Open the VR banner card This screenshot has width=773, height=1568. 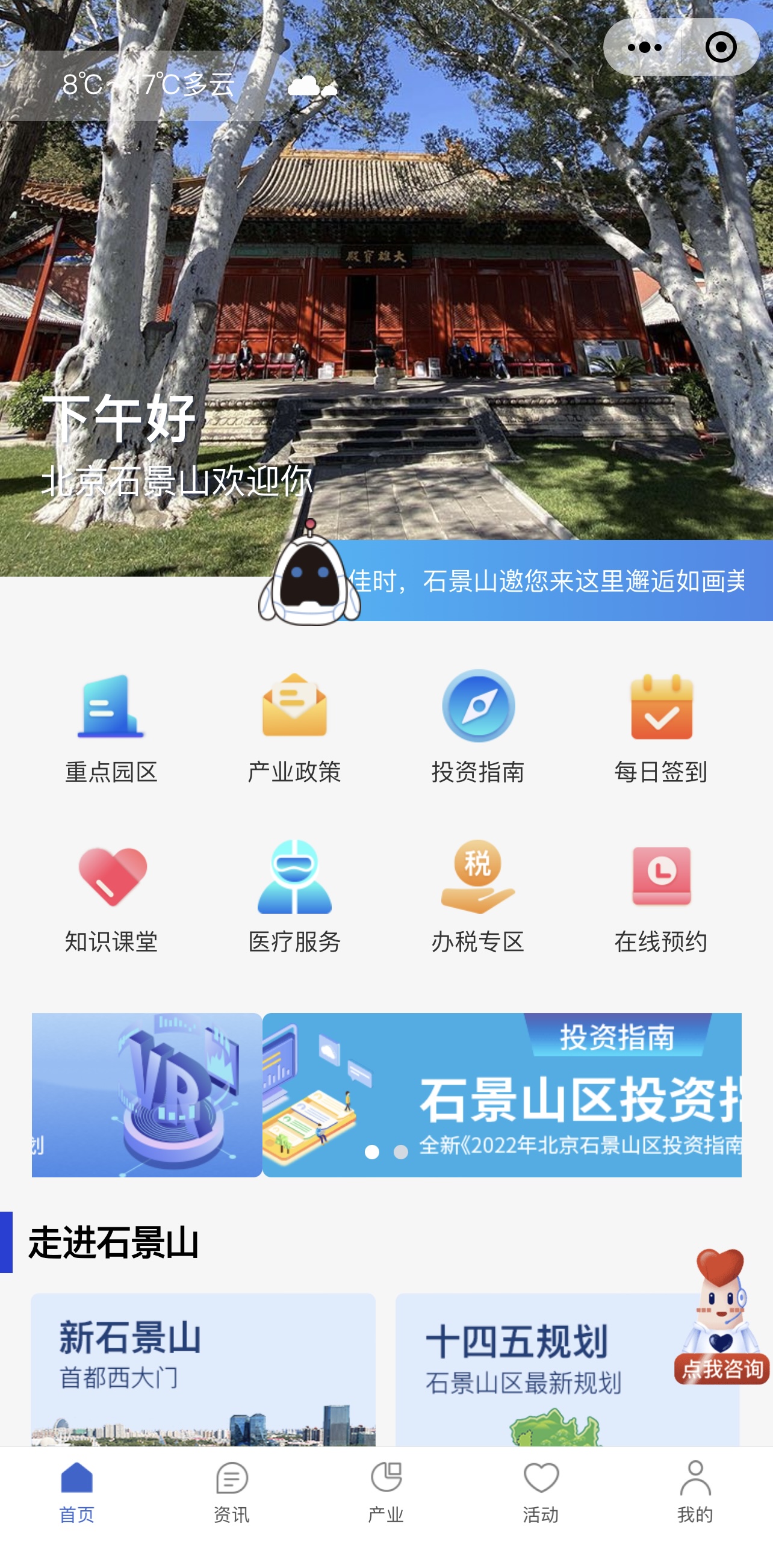[x=147, y=1094]
